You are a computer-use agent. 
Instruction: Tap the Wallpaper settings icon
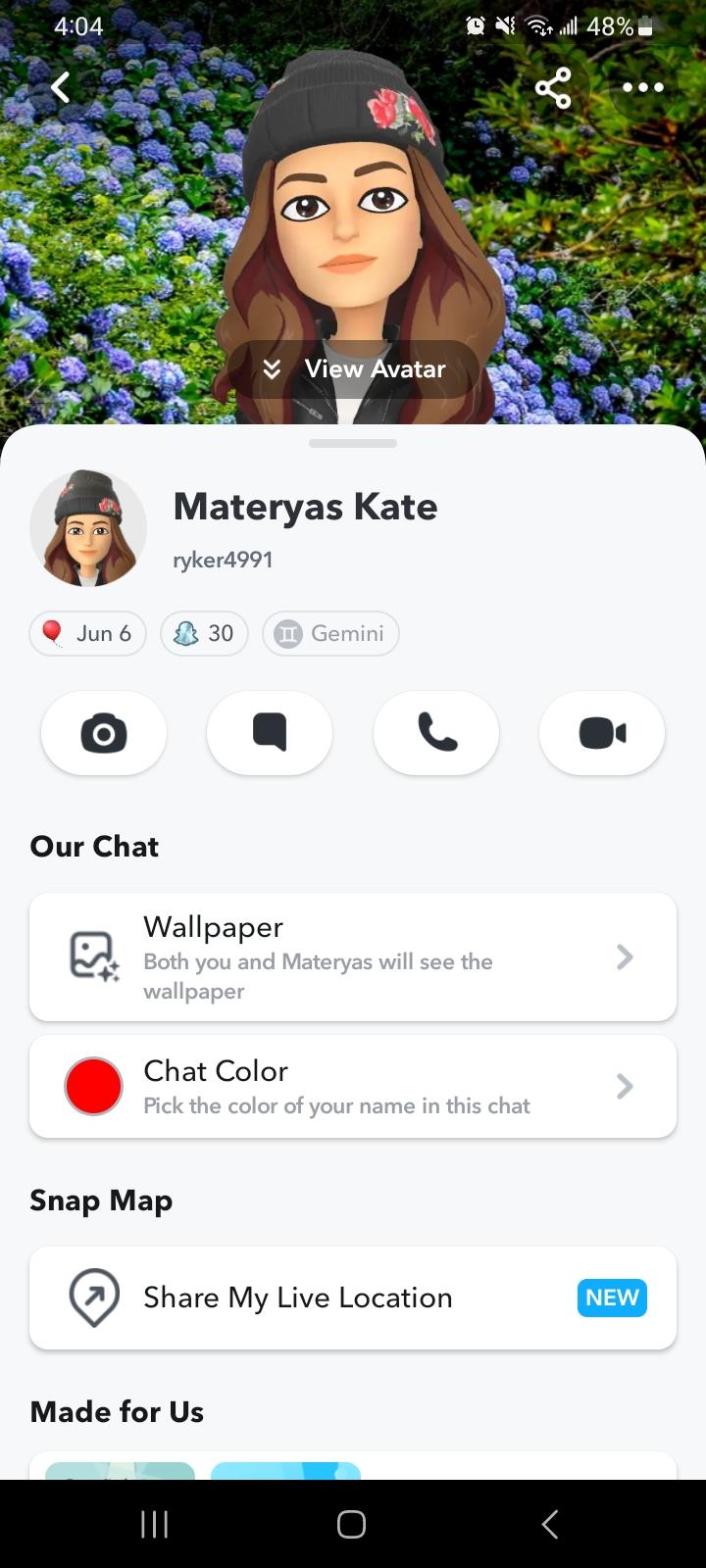coord(94,956)
